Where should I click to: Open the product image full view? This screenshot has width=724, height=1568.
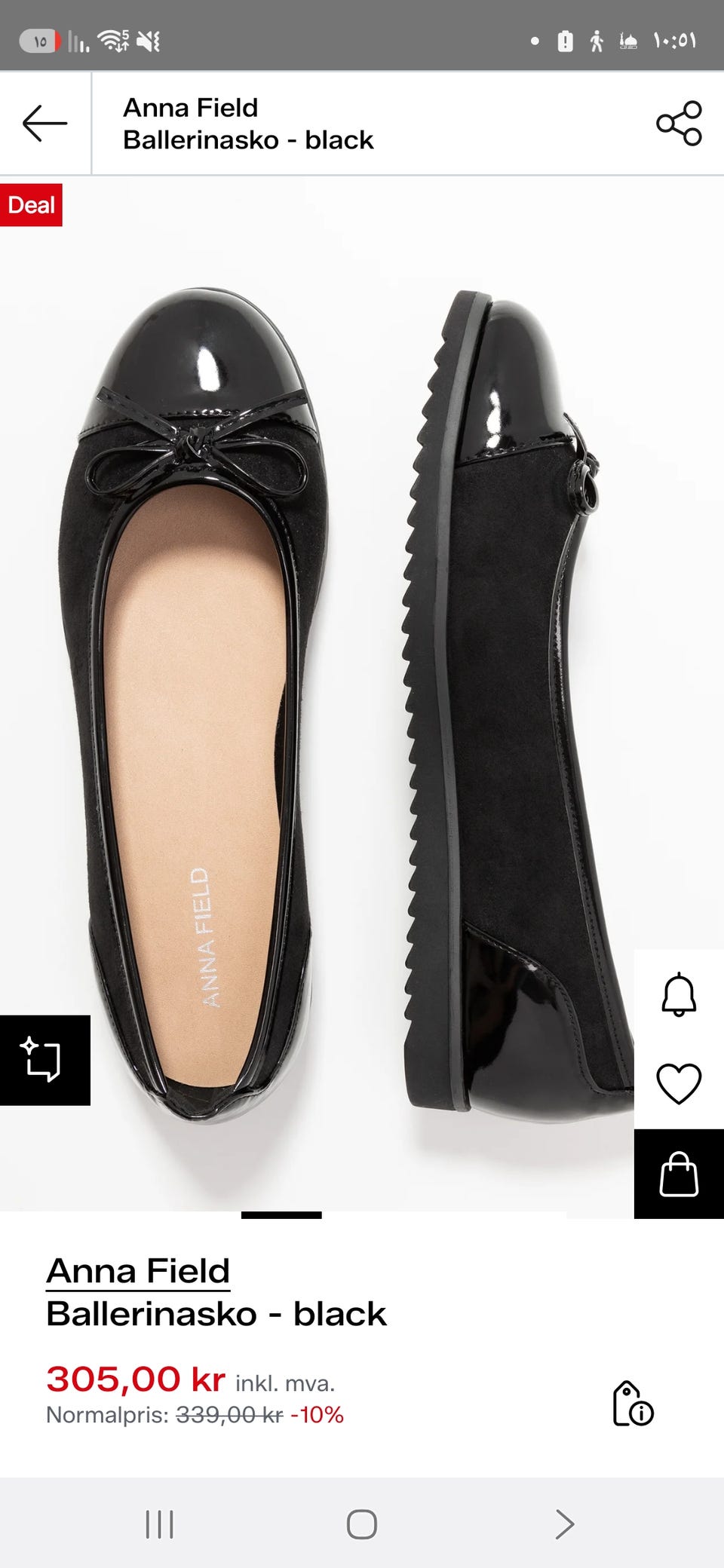click(x=317, y=694)
